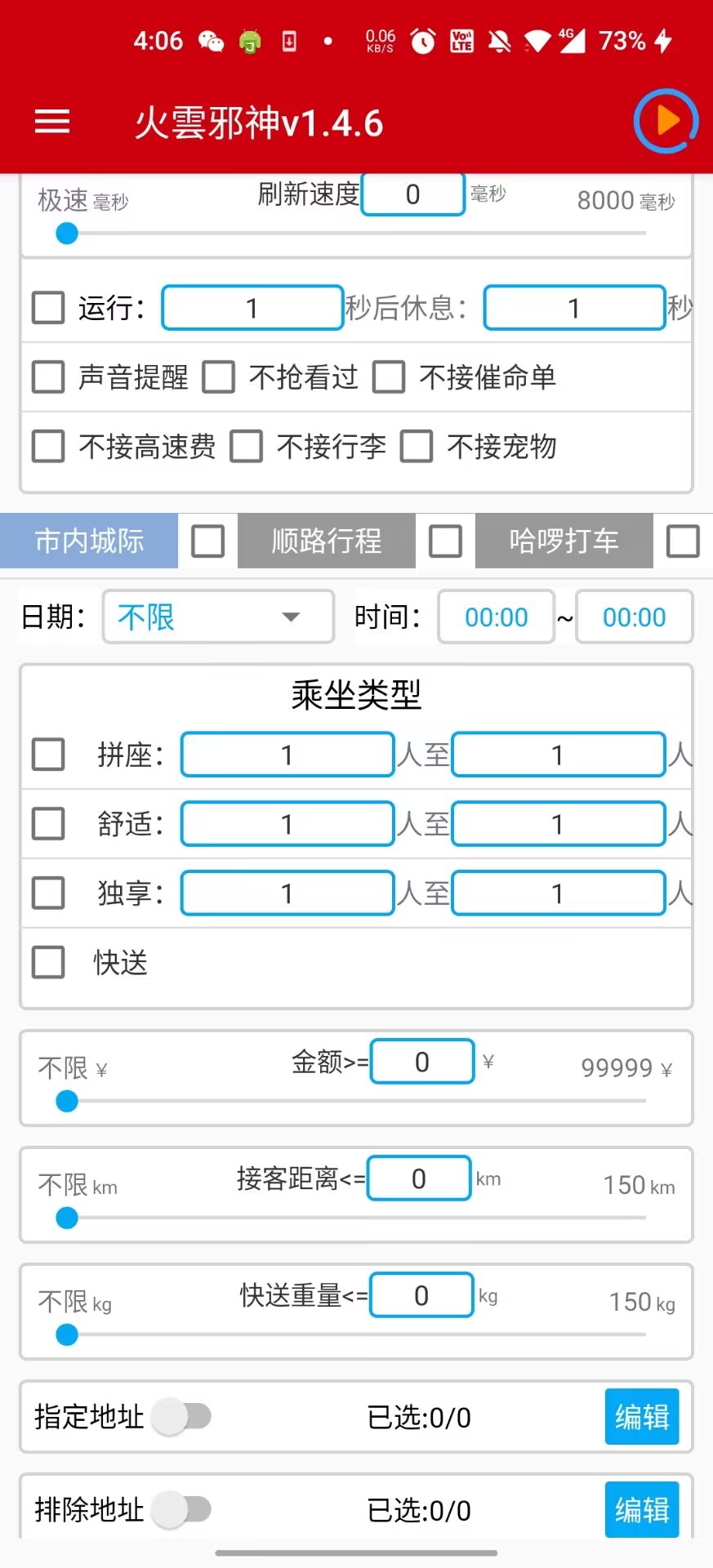Tick the 快送 delivery checkbox

[48, 963]
